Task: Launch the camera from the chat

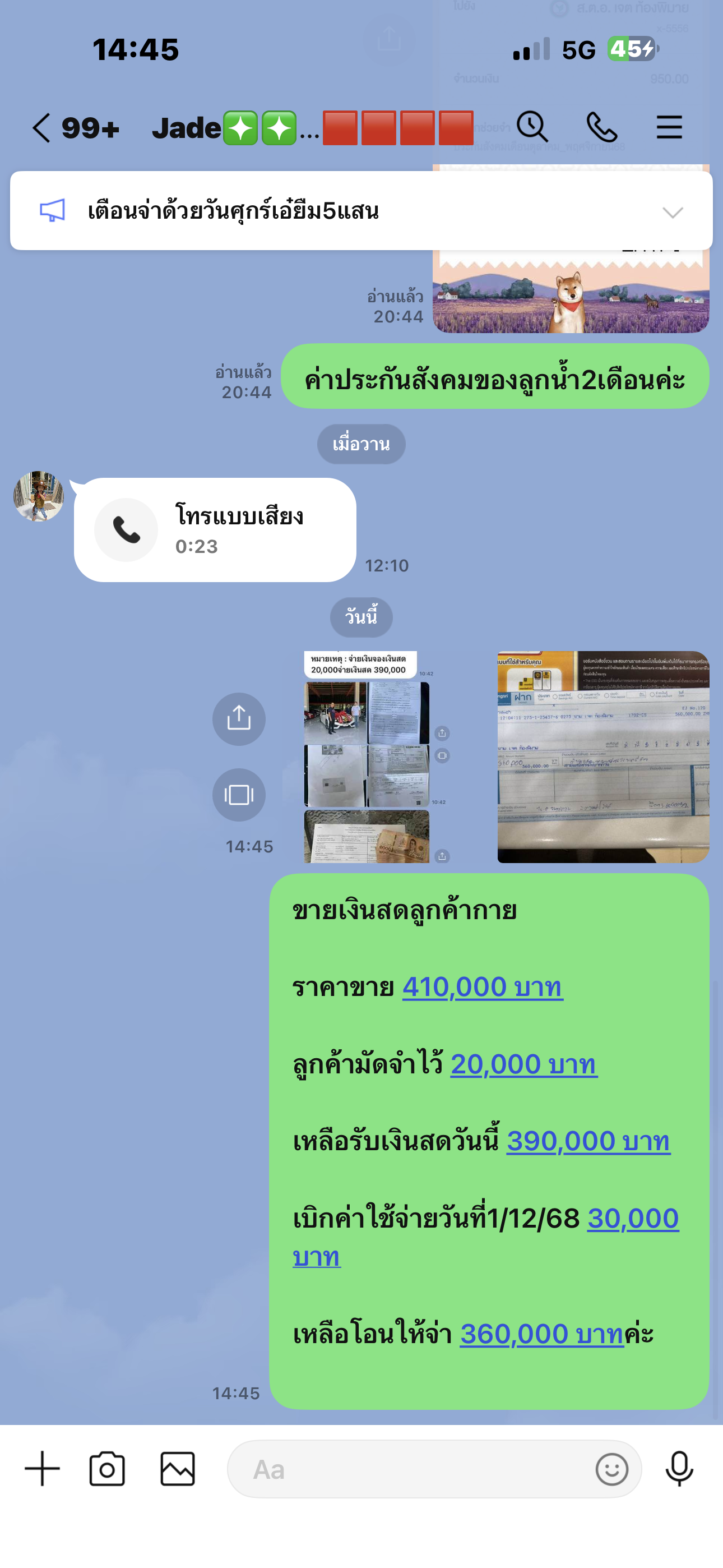Action: (107, 1468)
